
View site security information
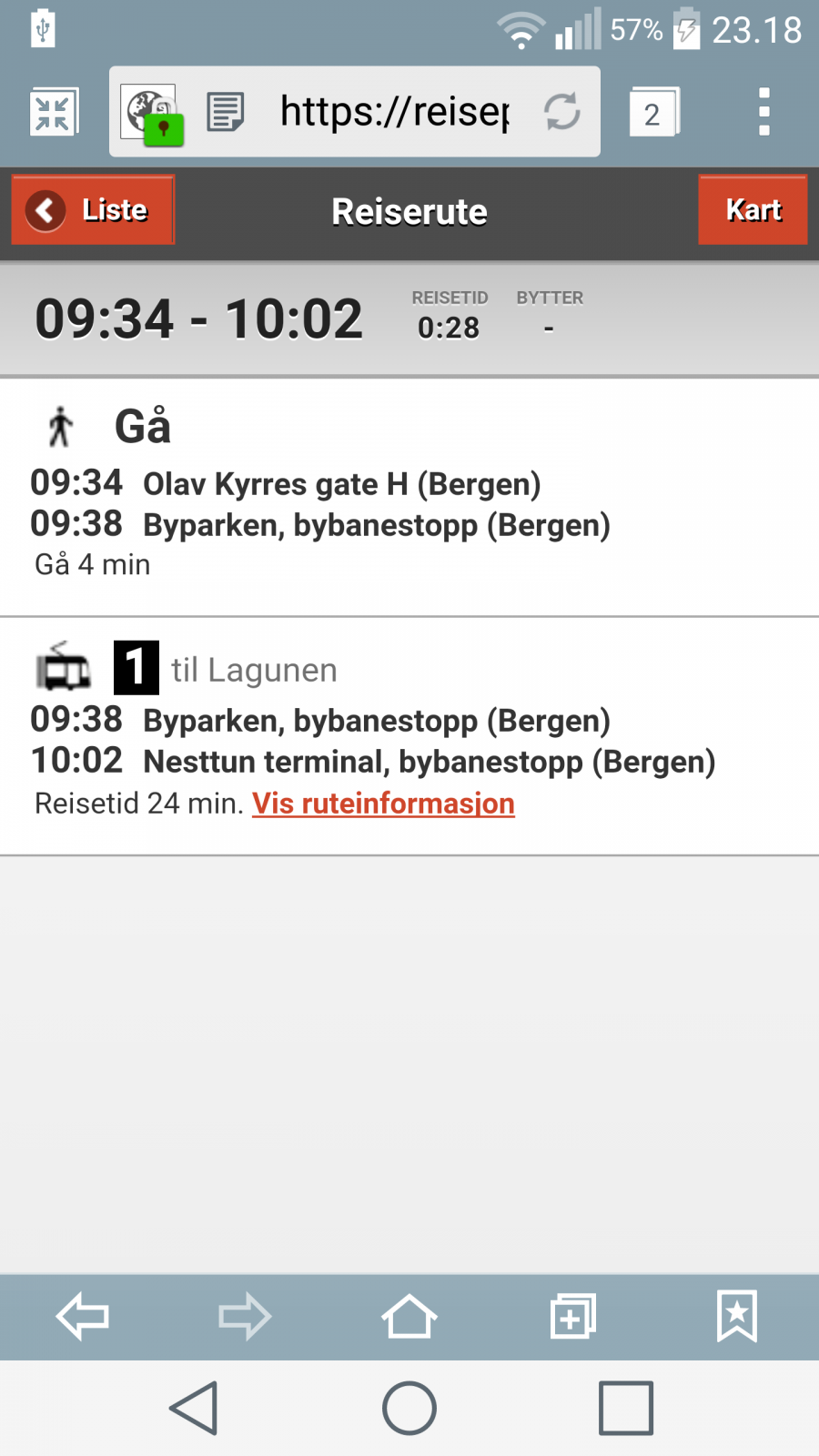pos(152,114)
